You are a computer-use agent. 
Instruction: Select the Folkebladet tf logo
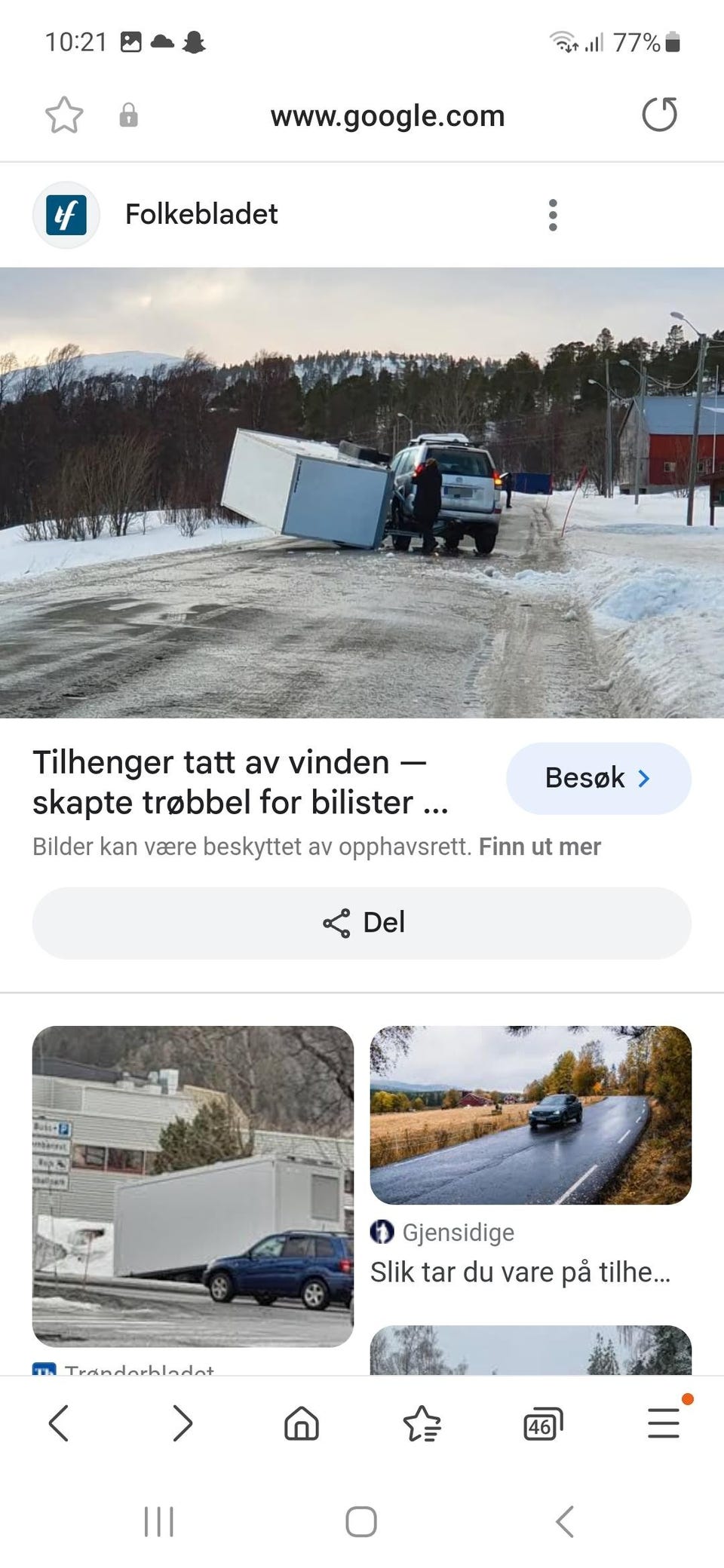[66, 214]
